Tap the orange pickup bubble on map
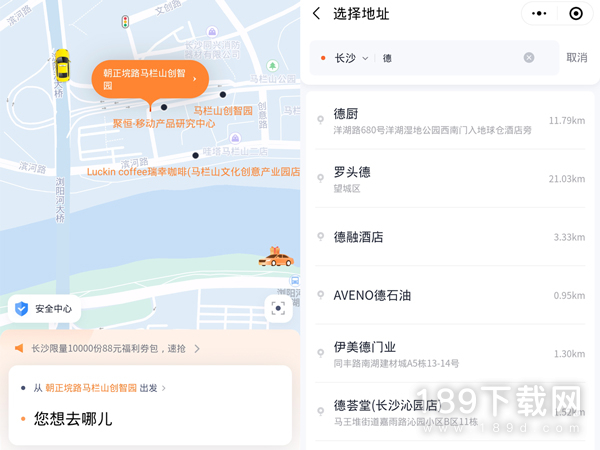Screen dimensions: 600x450 point(150,80)
